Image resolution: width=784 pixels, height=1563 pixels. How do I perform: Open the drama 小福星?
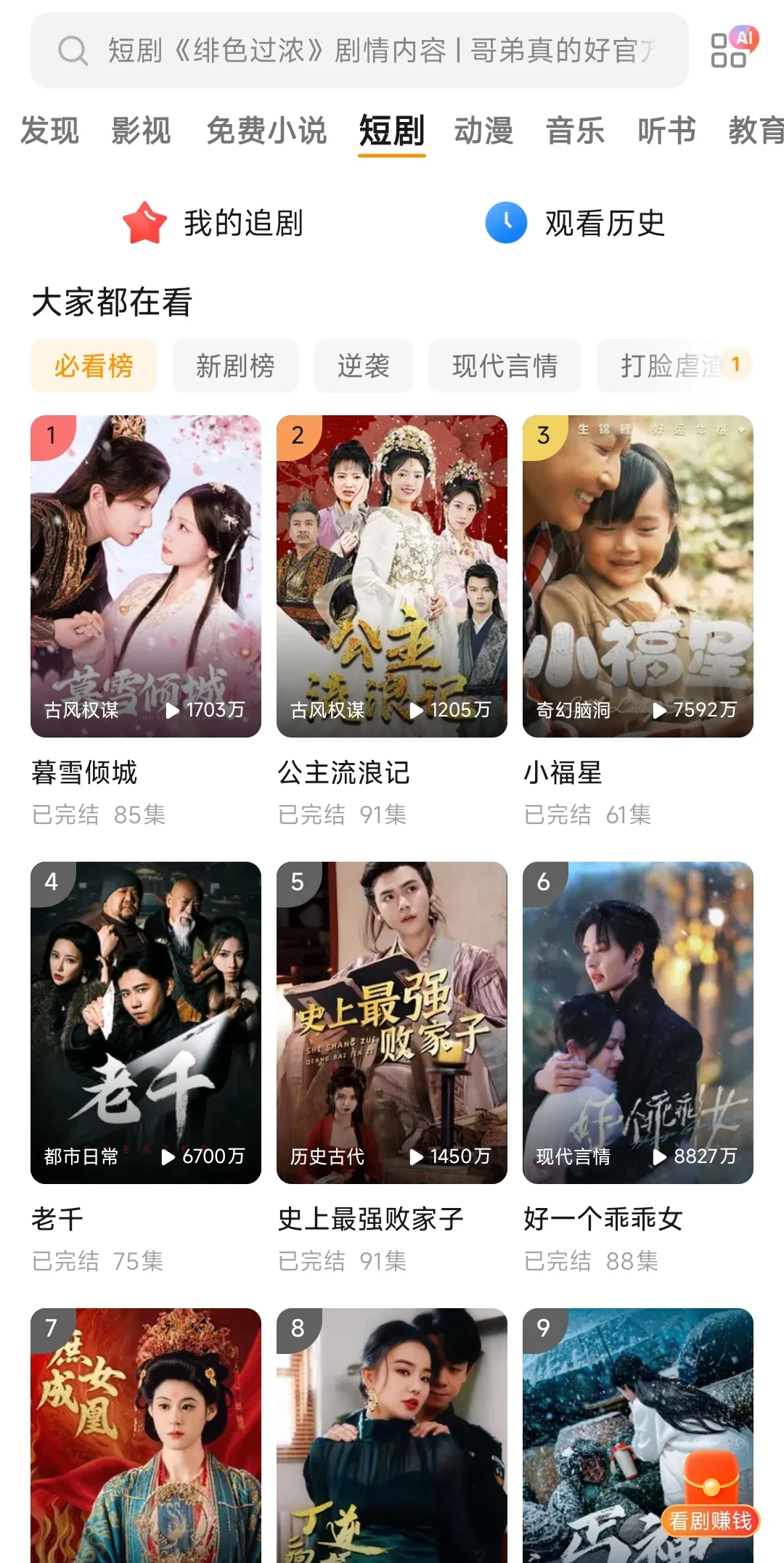coord(638,576)
